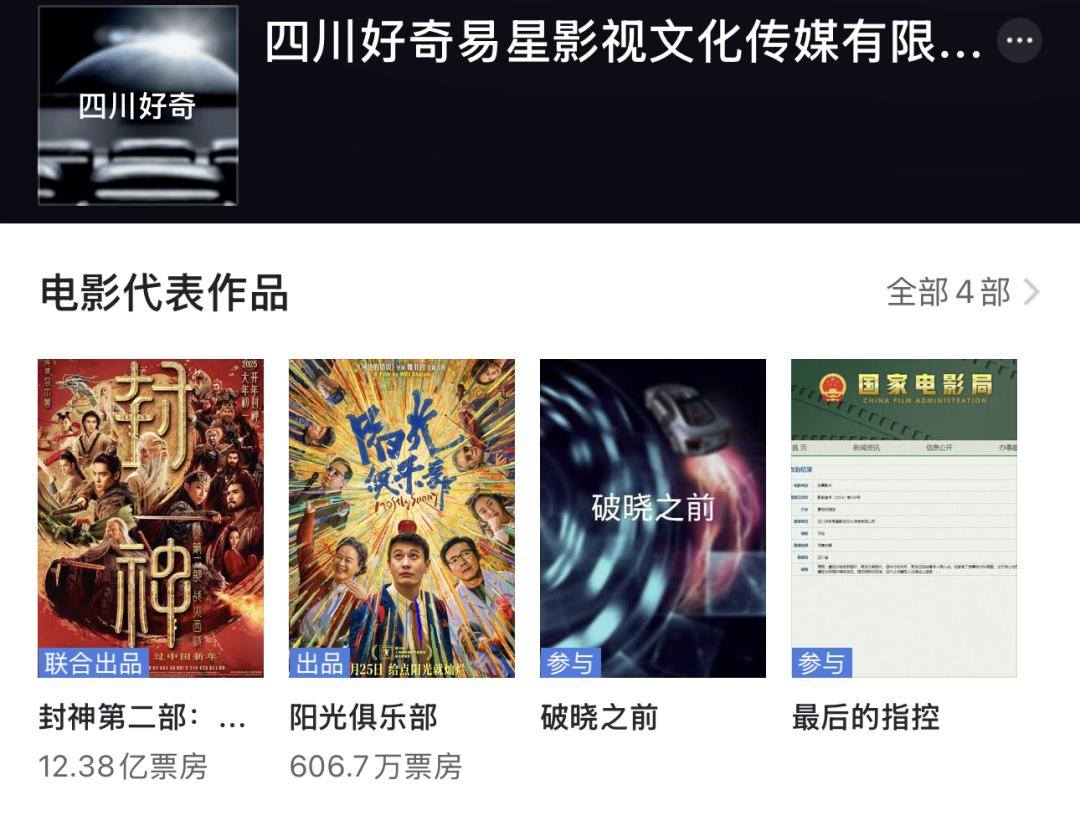Screen dimensions: 1080x831
Task: Open the three-dot overflow menu
Action: (1020, 41)
